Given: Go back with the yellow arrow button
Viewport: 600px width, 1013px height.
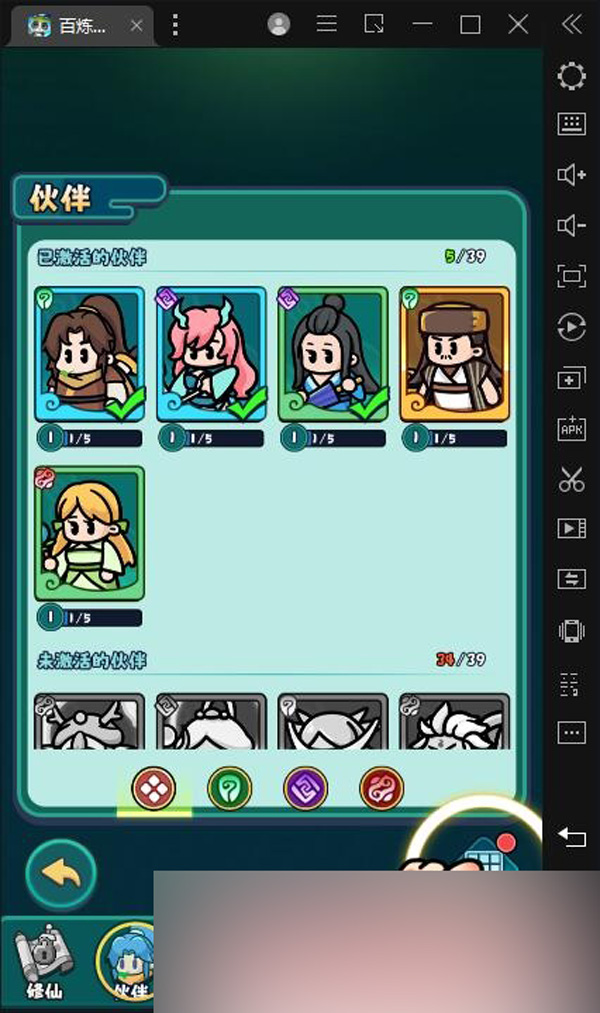Looking at the screenshot, I should pyautogui.click(x=61, y=874).
